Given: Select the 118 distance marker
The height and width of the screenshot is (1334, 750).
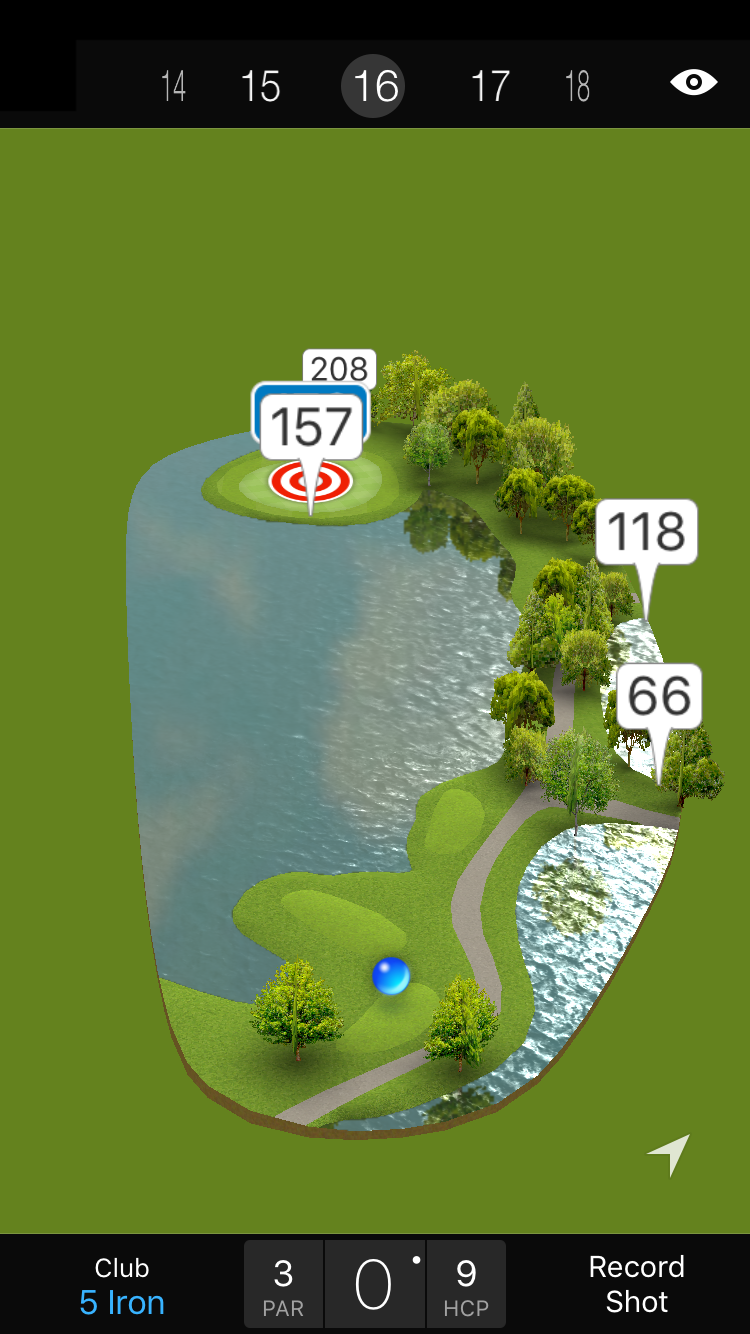Looking at the screenshot, I should [x=647, y=532].
